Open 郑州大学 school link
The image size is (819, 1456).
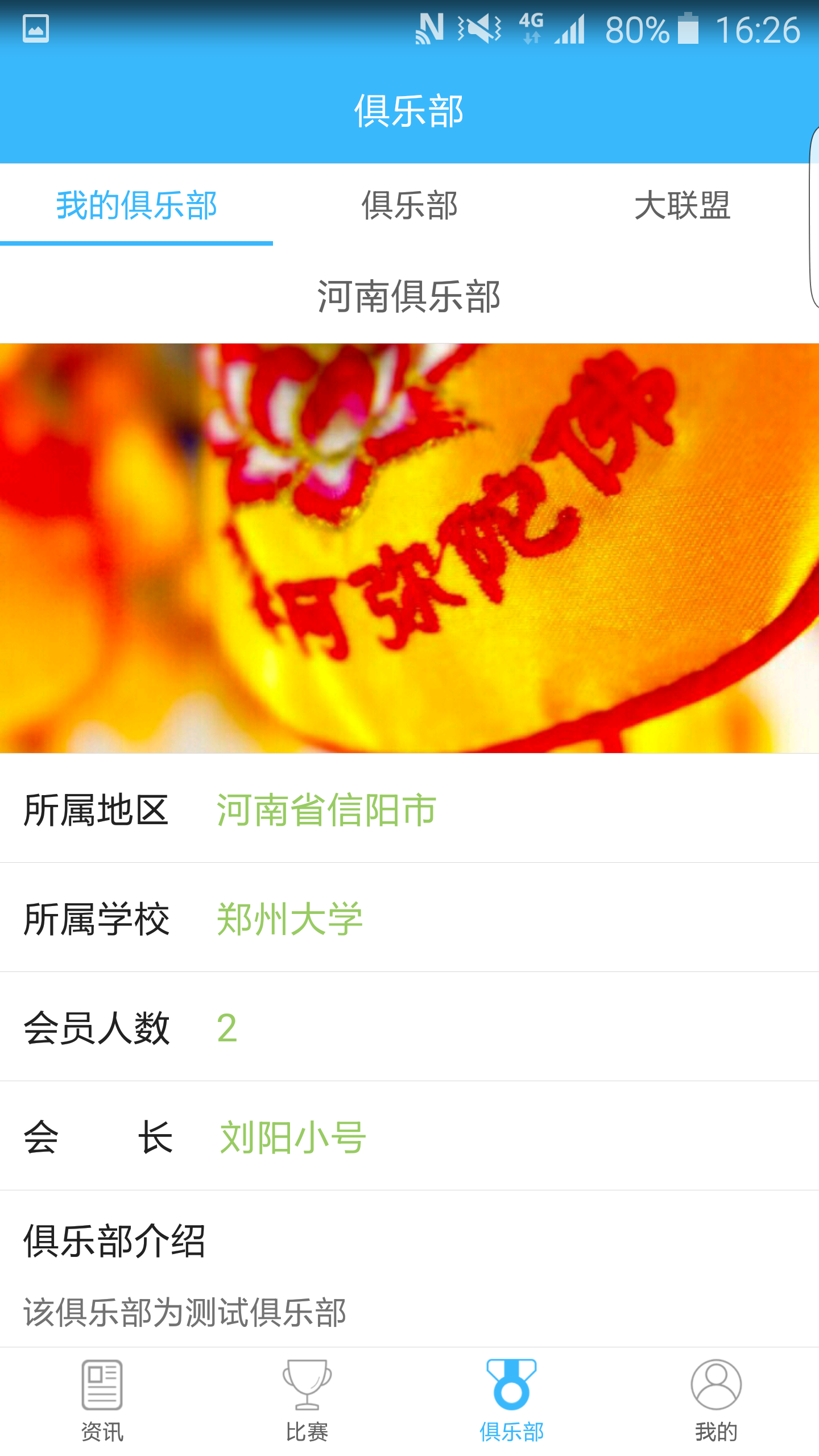pos(289,920)
